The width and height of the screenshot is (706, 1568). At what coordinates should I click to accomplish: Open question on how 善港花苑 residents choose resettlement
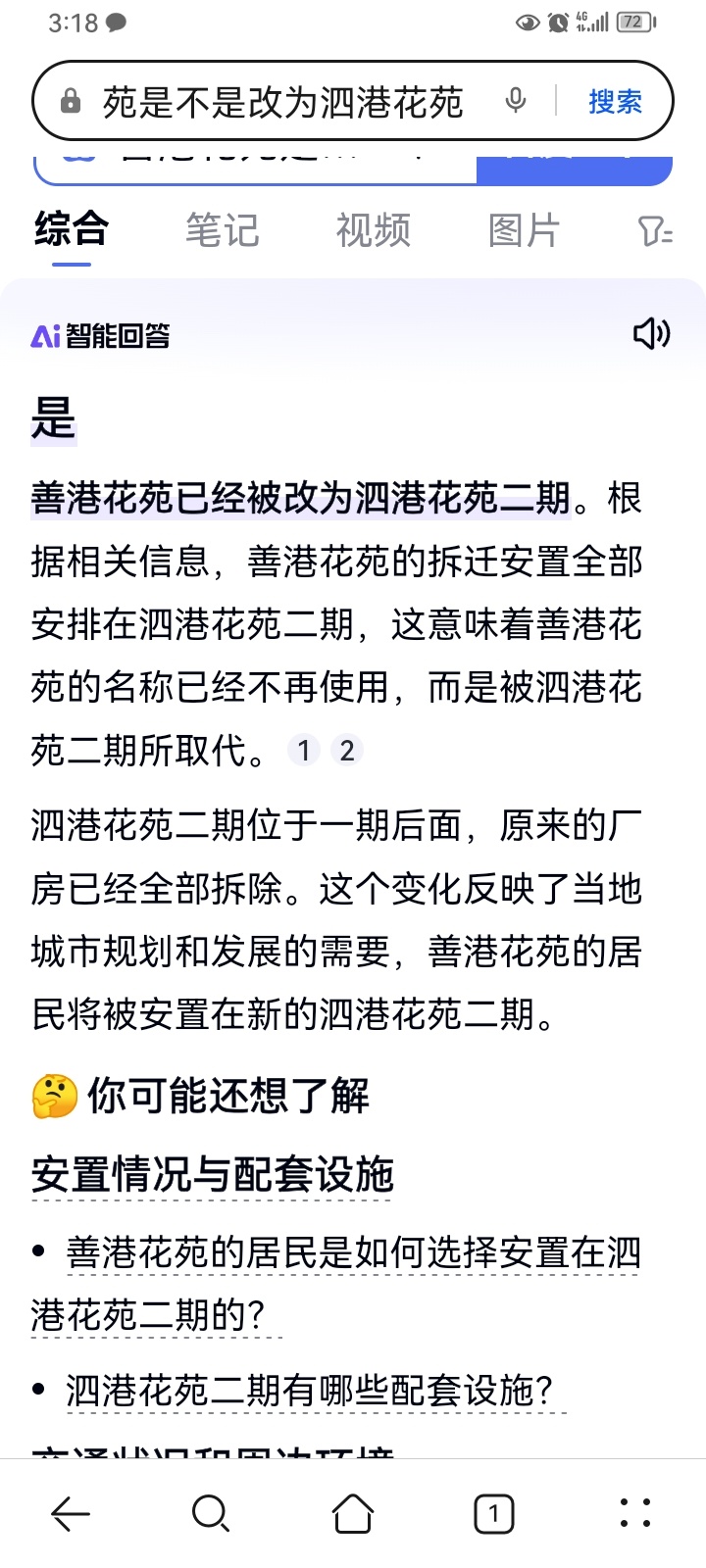tap(353, 1253)
